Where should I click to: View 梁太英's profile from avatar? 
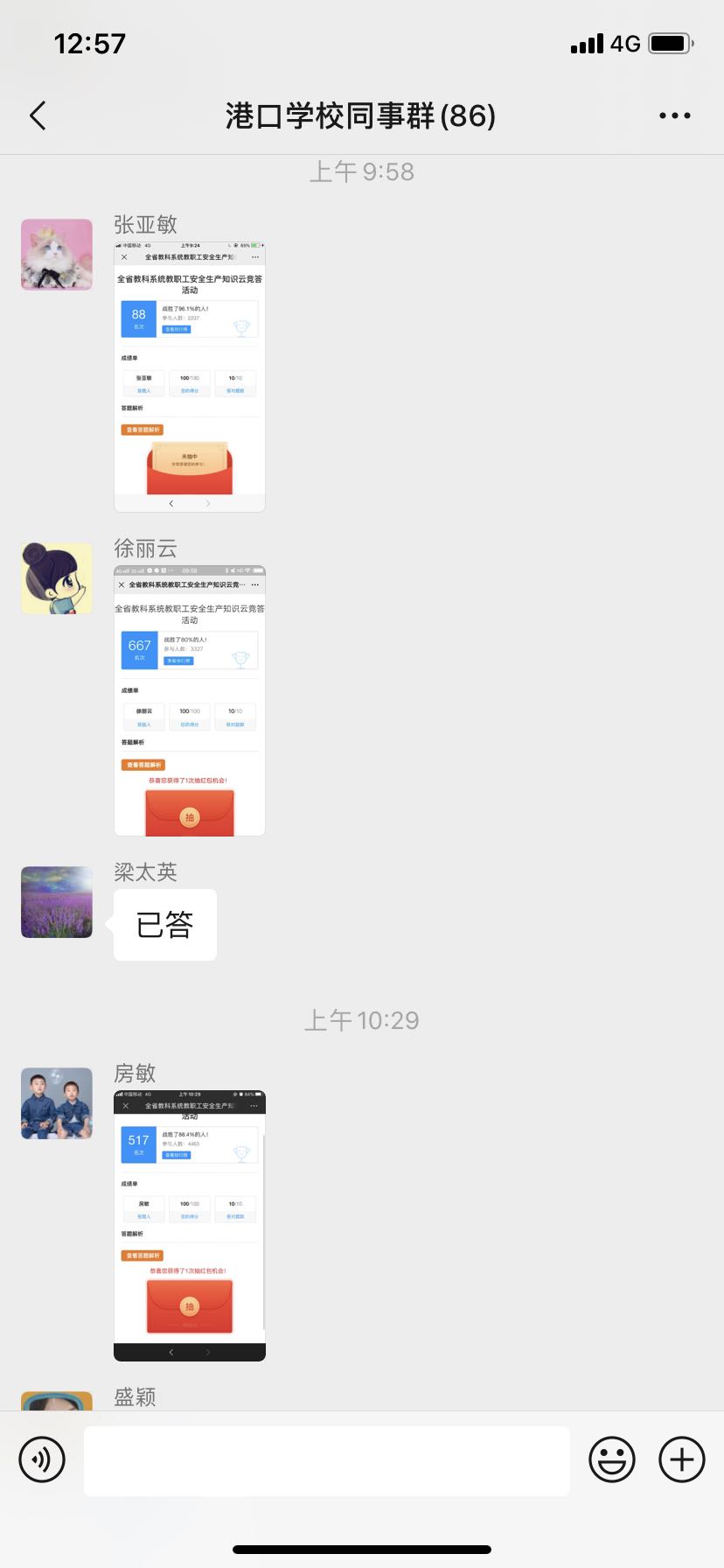[x=57, y=902]
